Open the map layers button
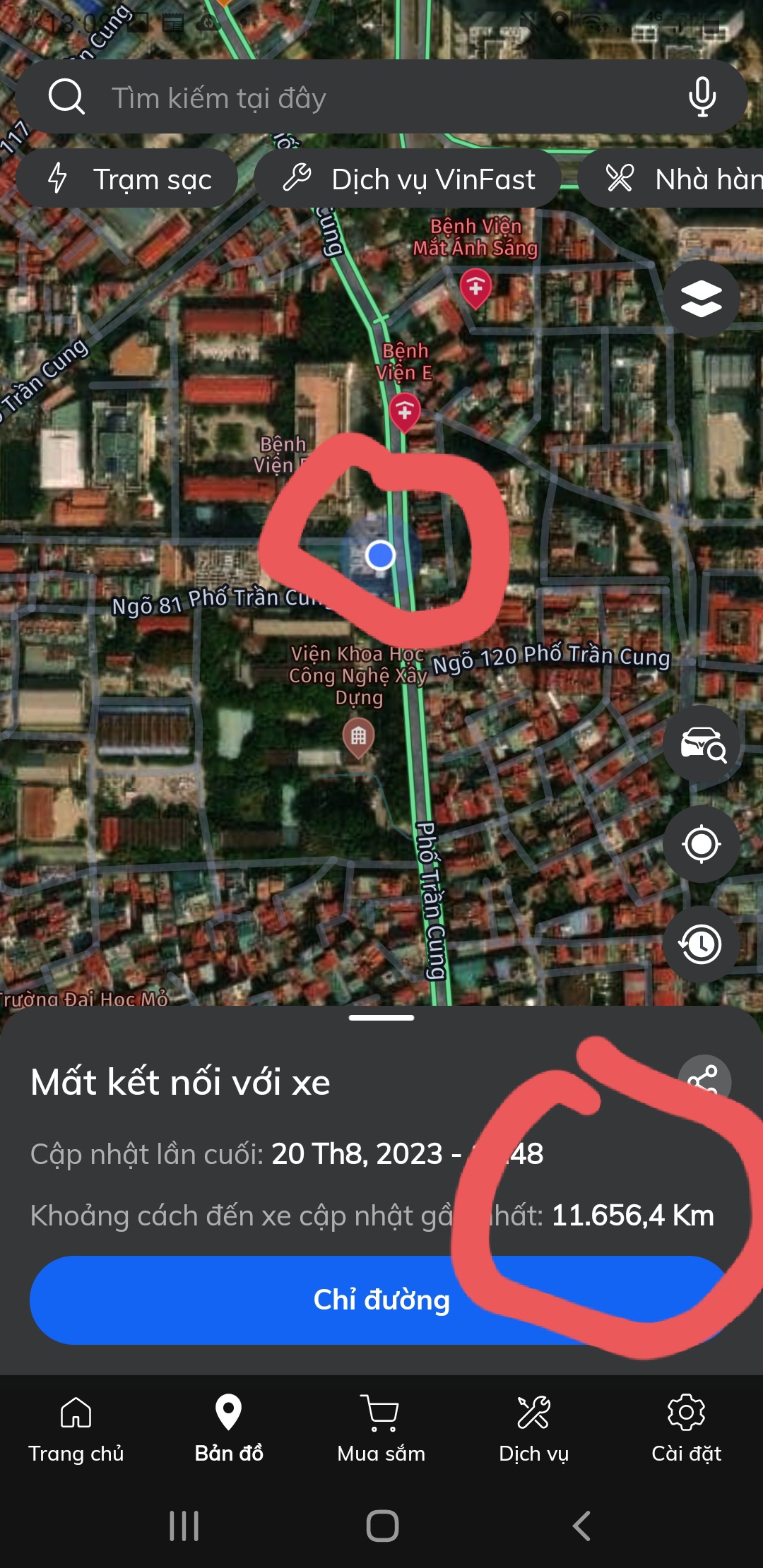 pyautogui.click(x=701, y=298)
